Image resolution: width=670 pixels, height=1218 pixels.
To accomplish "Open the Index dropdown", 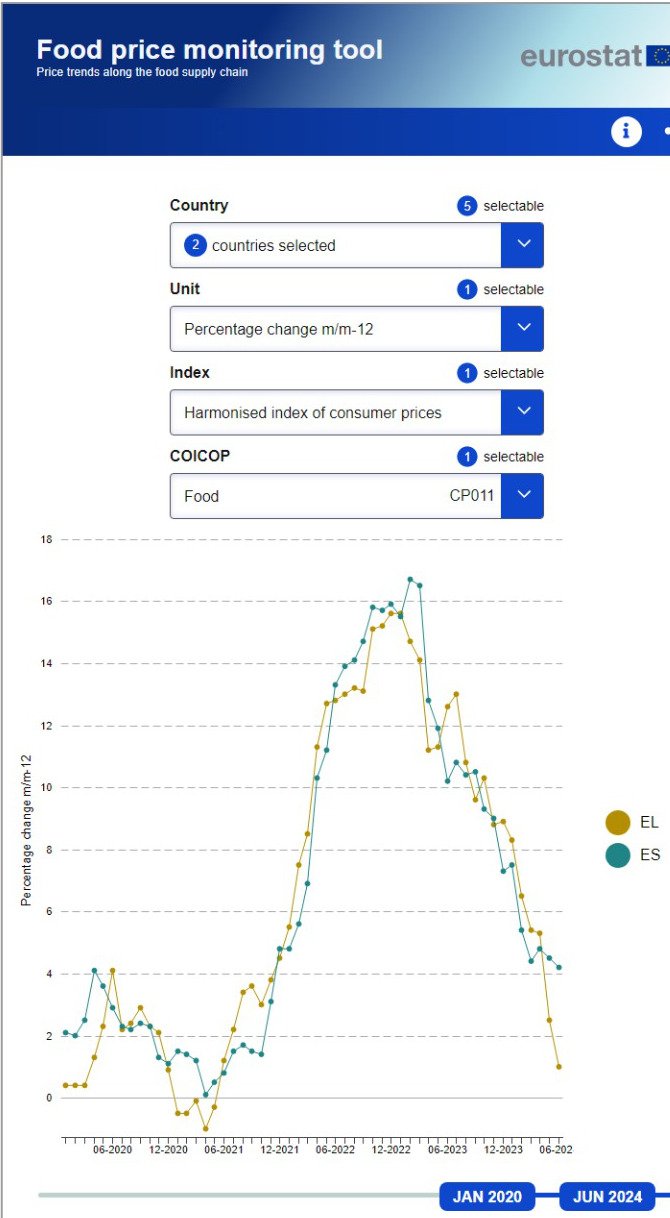I will tap(357, 412).
